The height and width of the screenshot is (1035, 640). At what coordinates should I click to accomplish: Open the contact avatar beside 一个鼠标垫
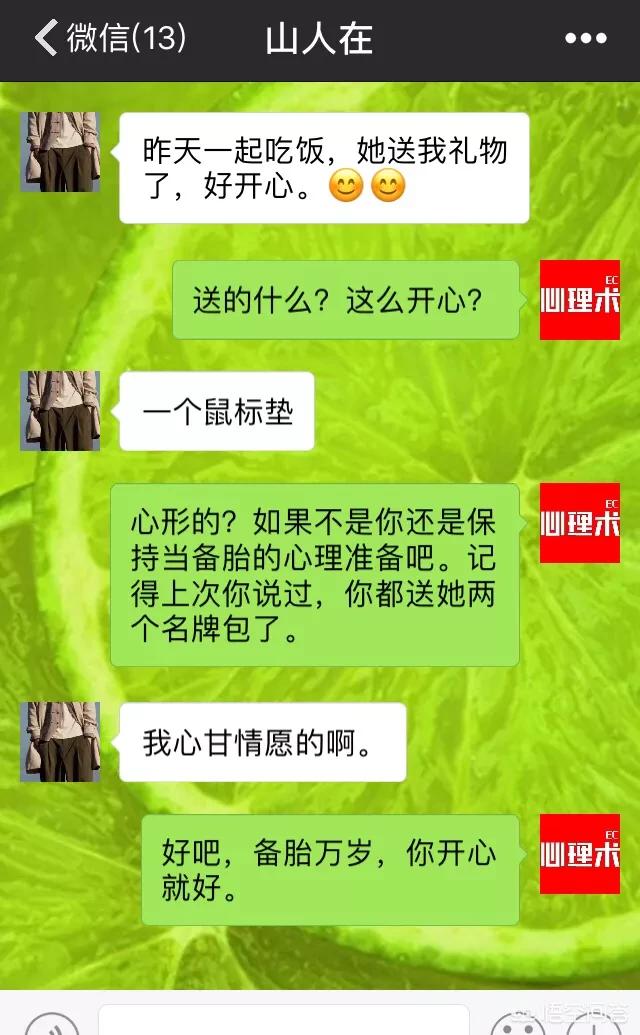coord(60,411)
